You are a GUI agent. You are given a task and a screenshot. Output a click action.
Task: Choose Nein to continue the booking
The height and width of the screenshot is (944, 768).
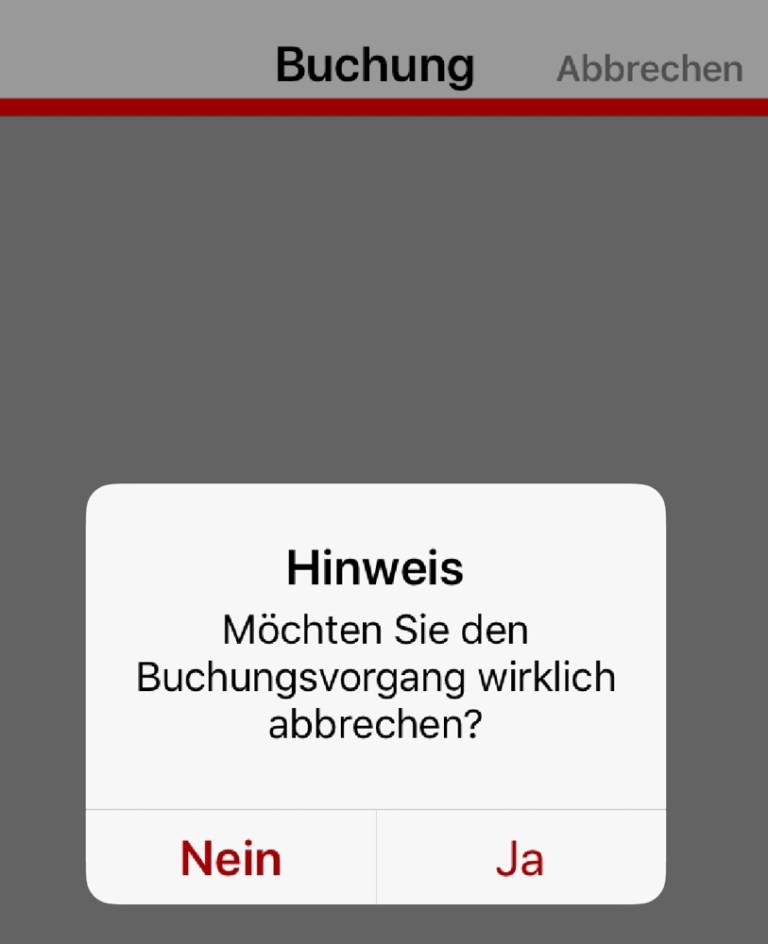pos(231,859)
